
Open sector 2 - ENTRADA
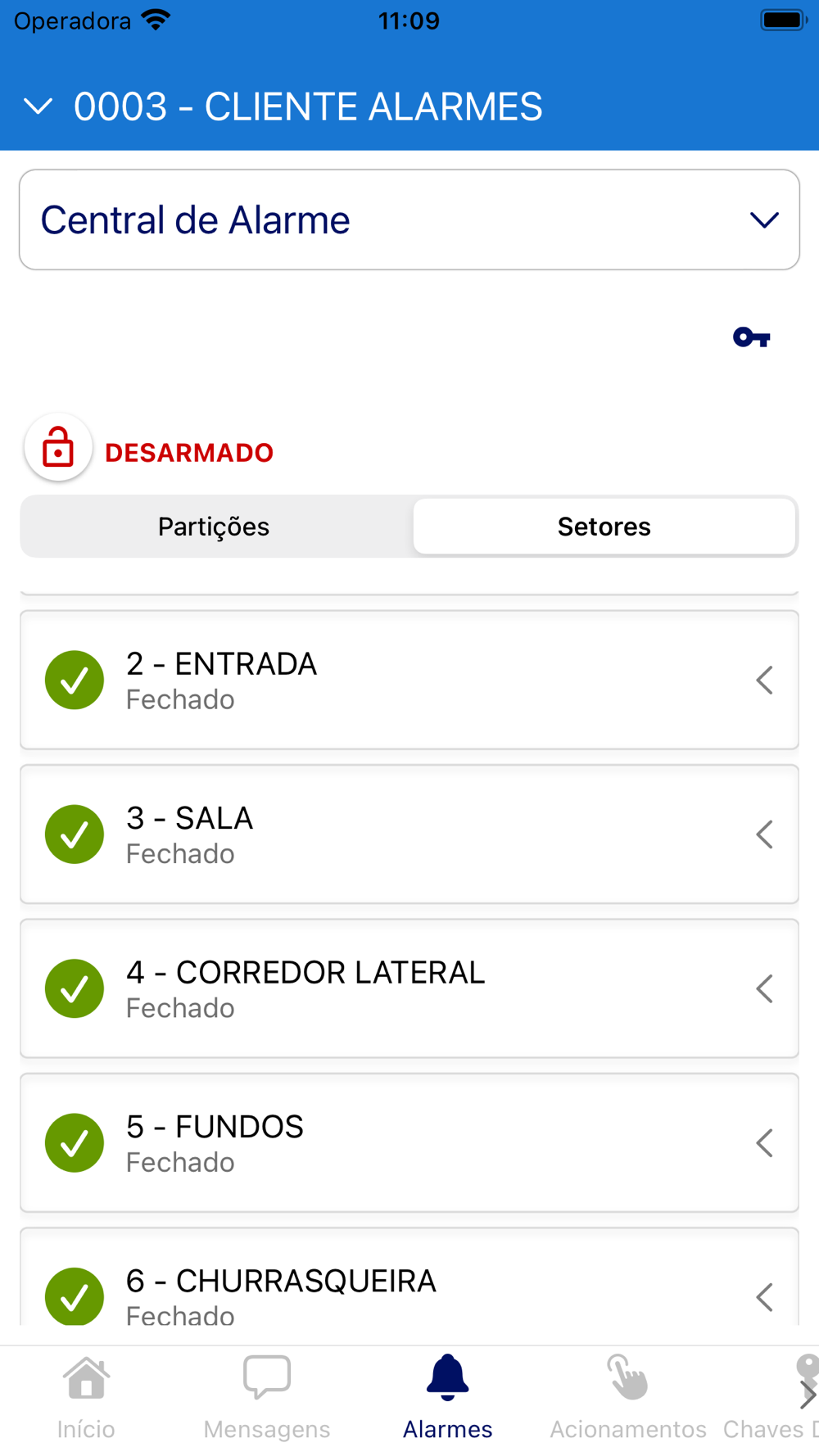(x=409, y=680)
